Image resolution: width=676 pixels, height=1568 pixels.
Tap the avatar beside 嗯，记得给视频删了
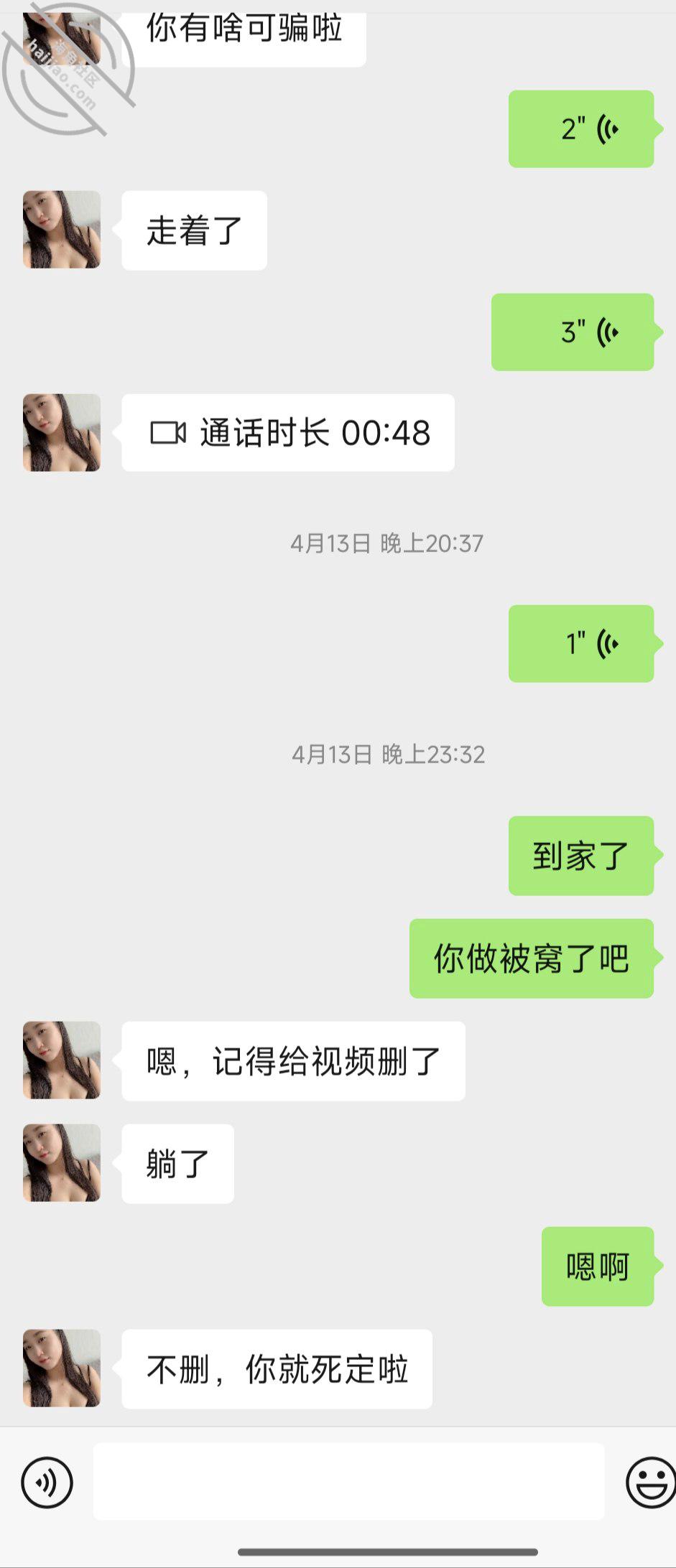[x=62, y=1060]
